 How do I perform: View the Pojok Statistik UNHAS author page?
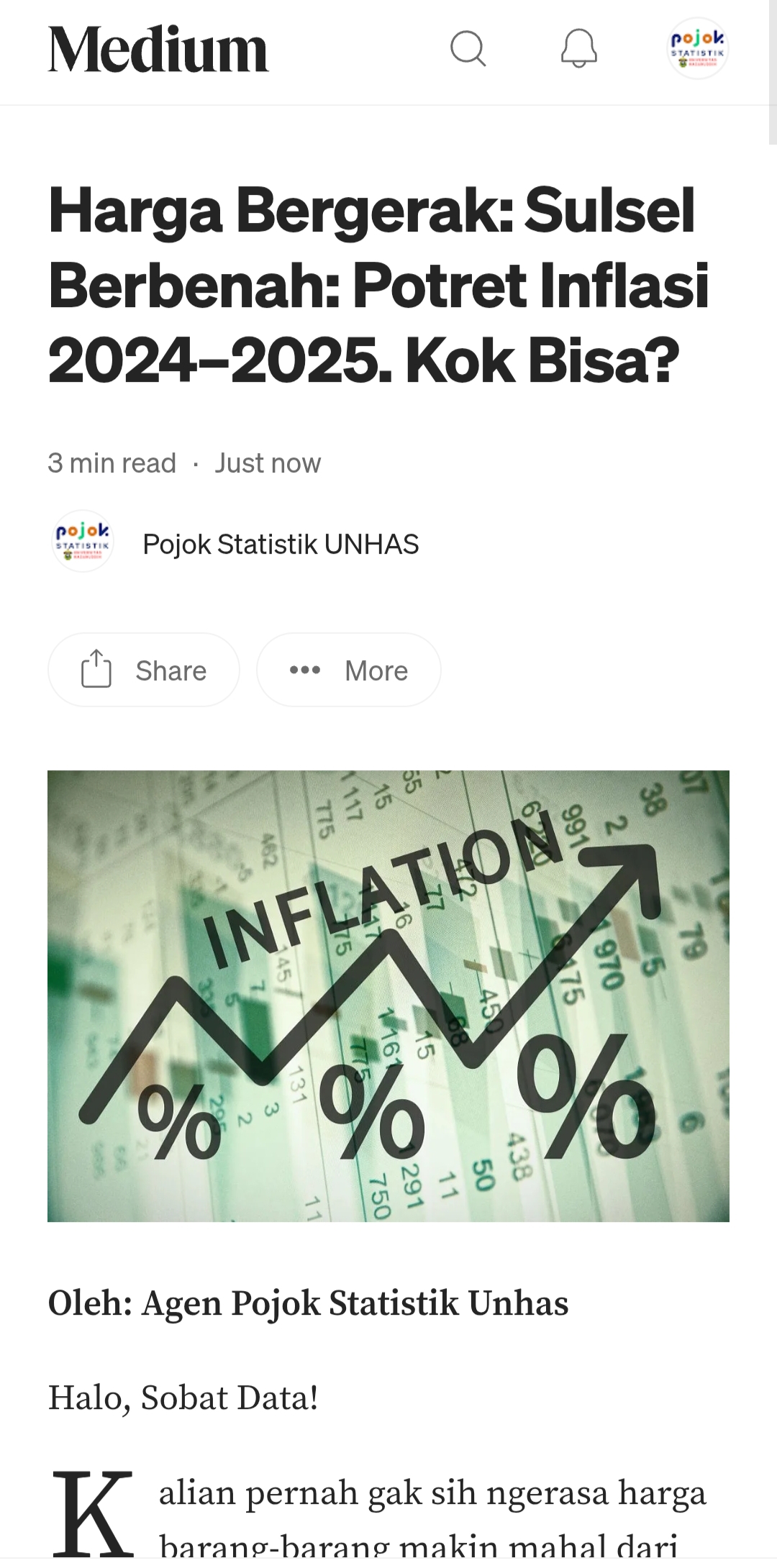(x=281, y=544)
